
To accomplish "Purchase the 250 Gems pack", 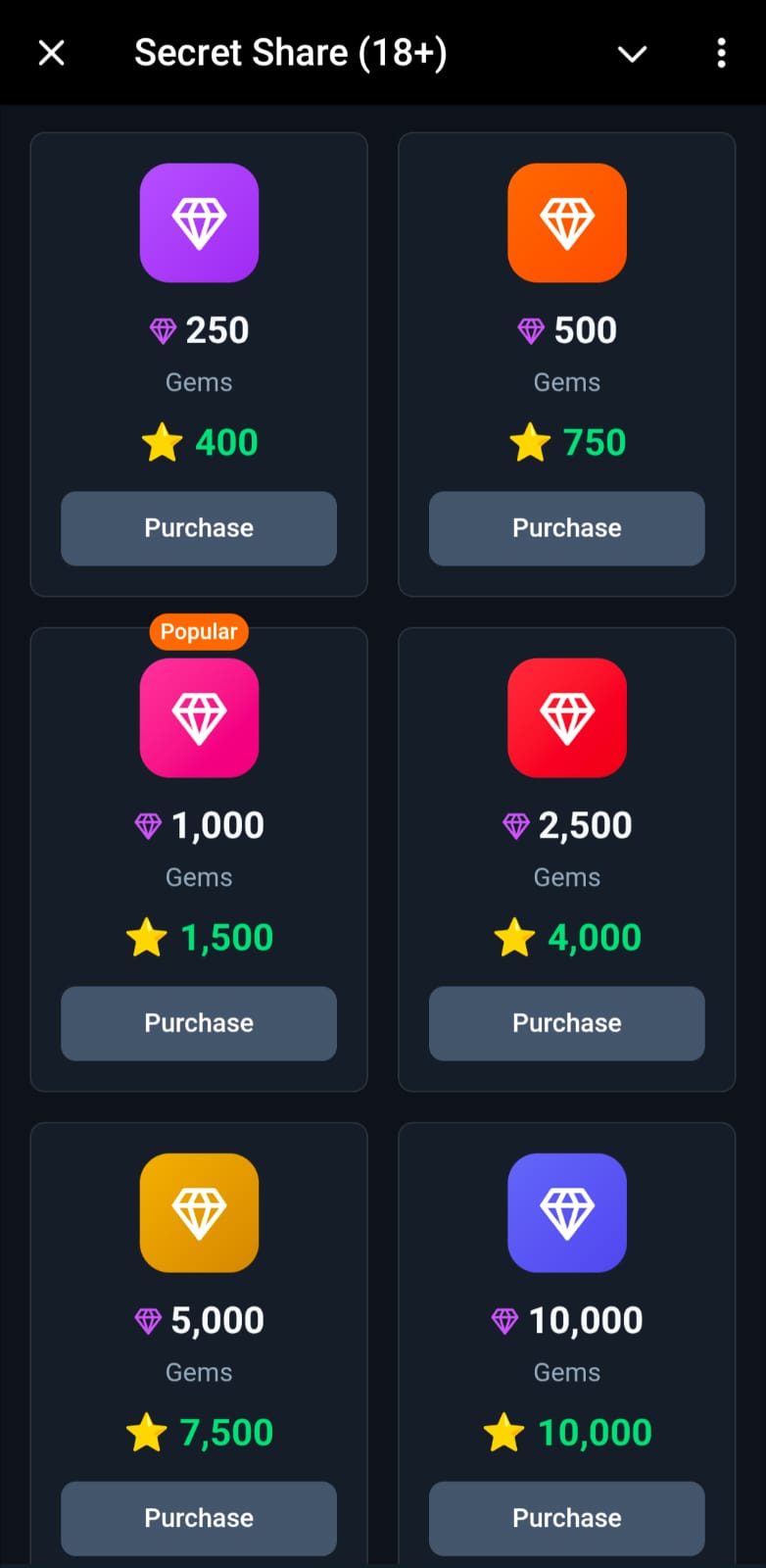I will [199, 528].
